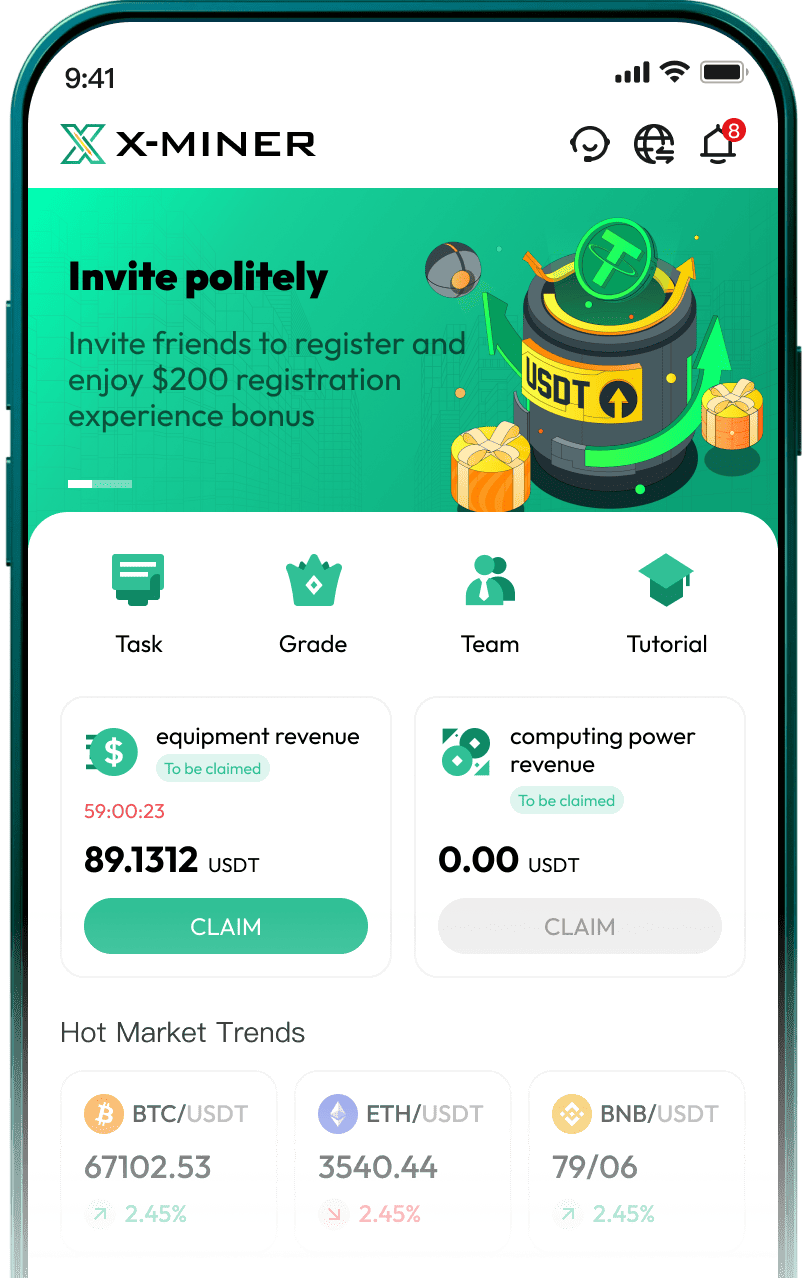Viewport: 808px width, 1278px height.
Task: Open customer support headset icon
Action: point(589,144)
